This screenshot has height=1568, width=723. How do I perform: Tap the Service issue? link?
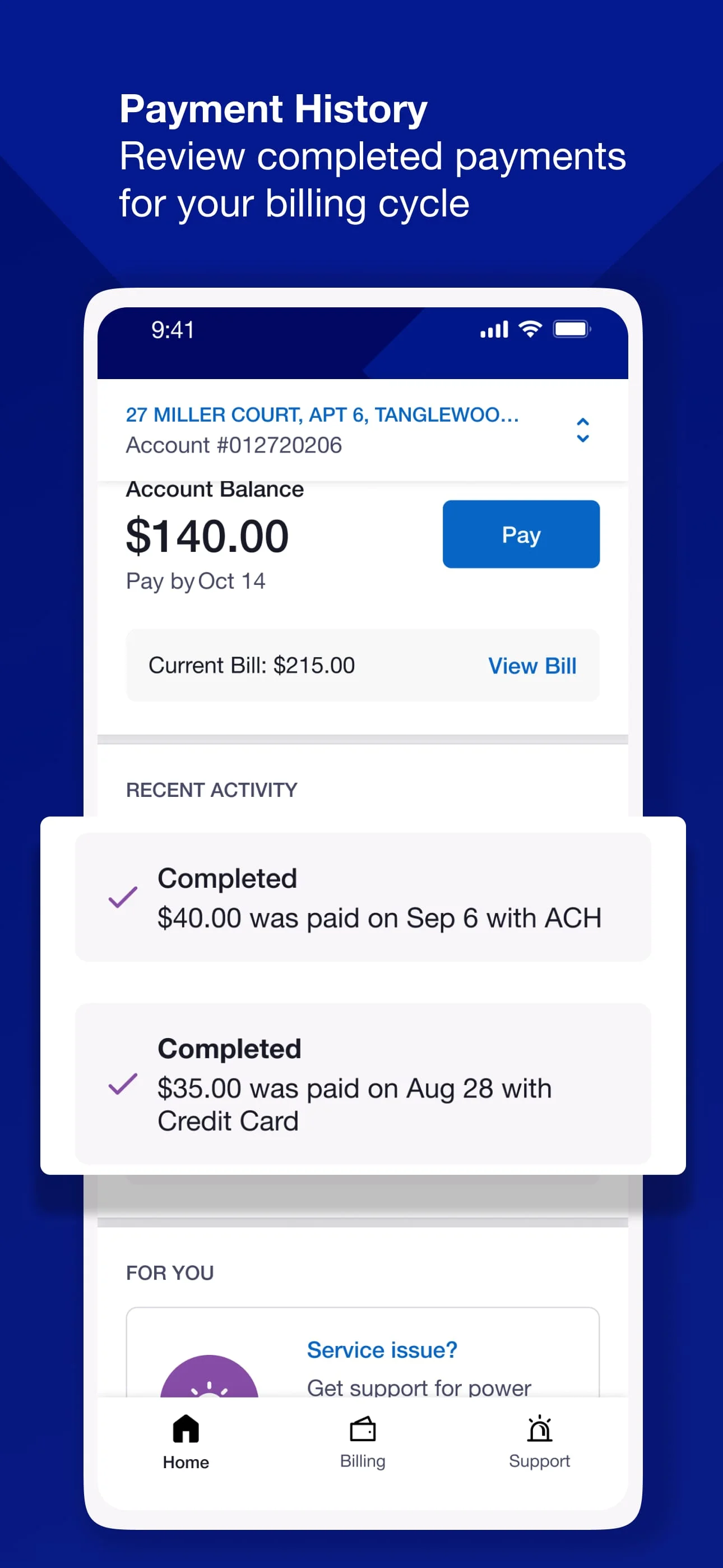click(x=382, y=1349)
